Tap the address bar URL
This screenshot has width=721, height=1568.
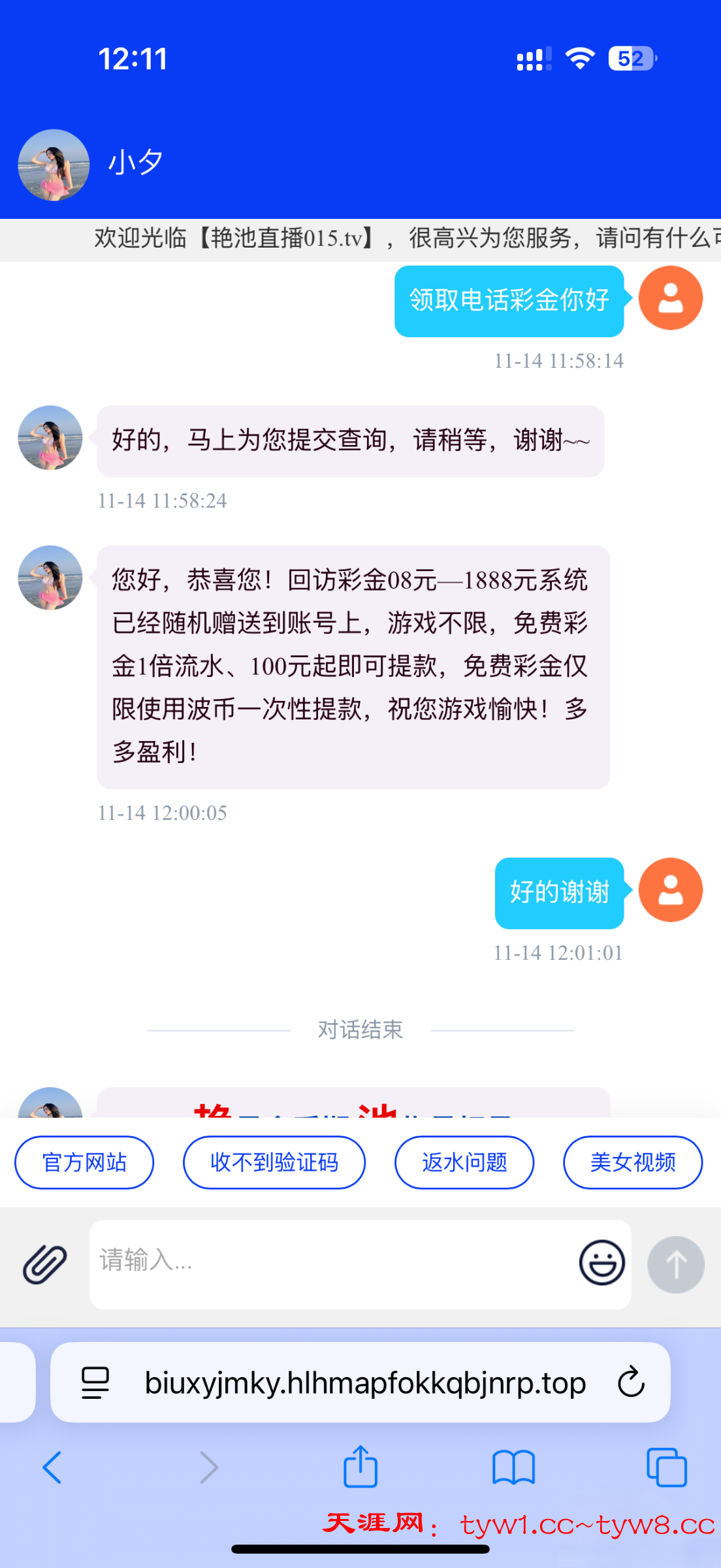(x=366, y=1382)
